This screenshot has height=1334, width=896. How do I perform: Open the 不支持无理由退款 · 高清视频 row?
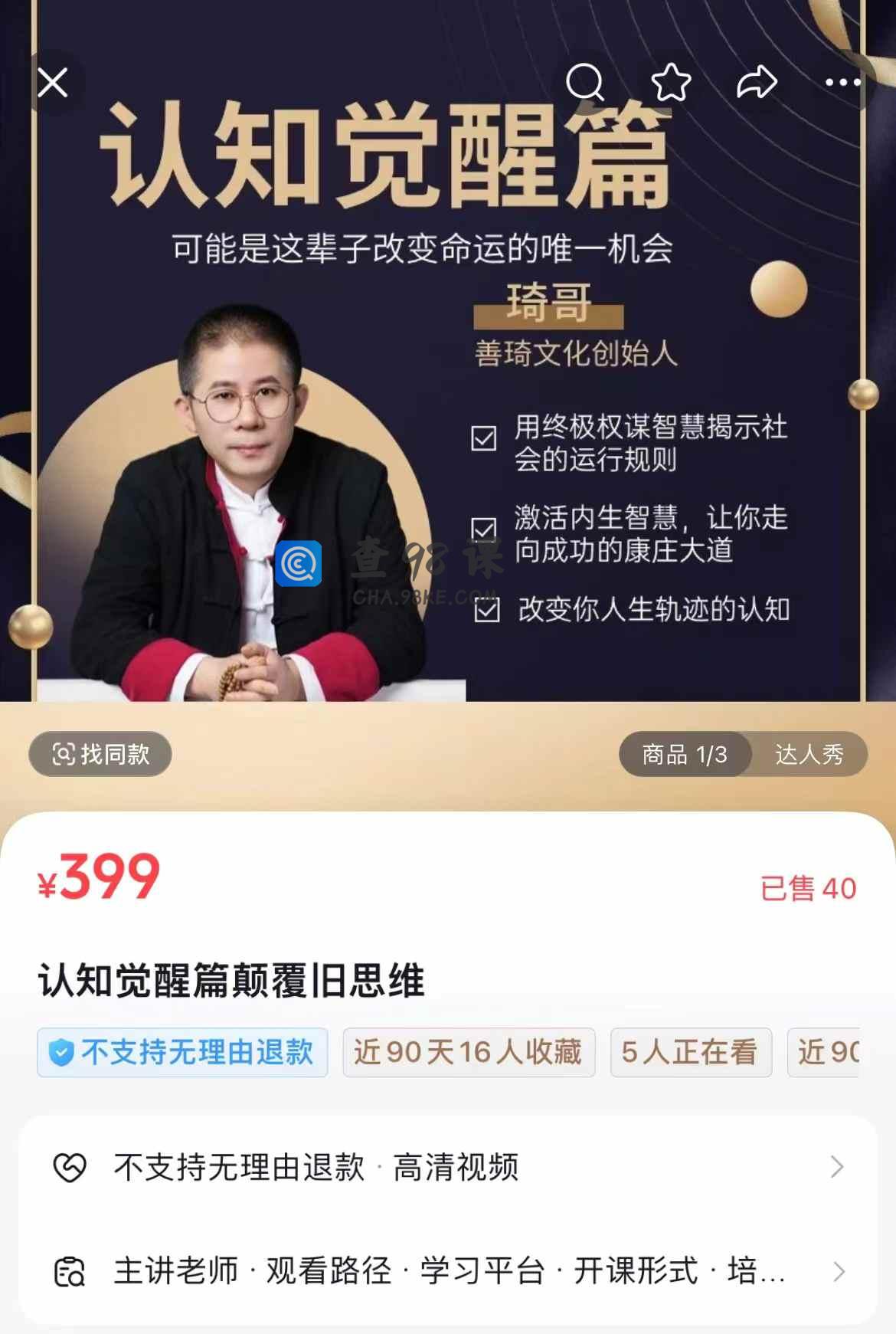tap(448, 1168)
